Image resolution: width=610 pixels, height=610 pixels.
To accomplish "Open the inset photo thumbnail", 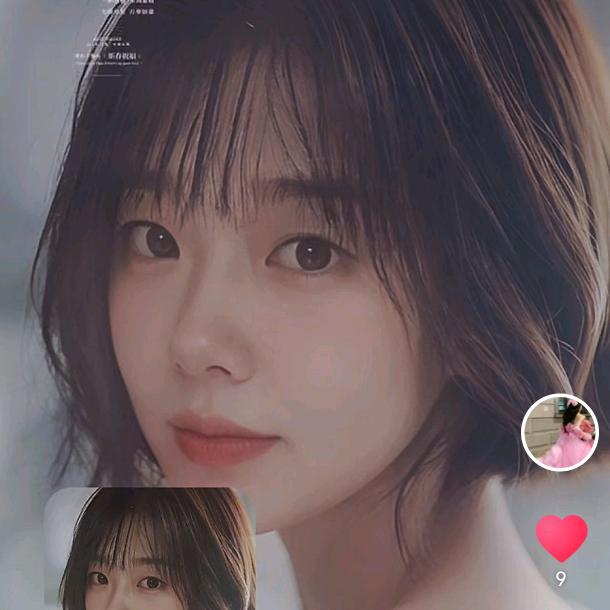I will click(150, 549).
